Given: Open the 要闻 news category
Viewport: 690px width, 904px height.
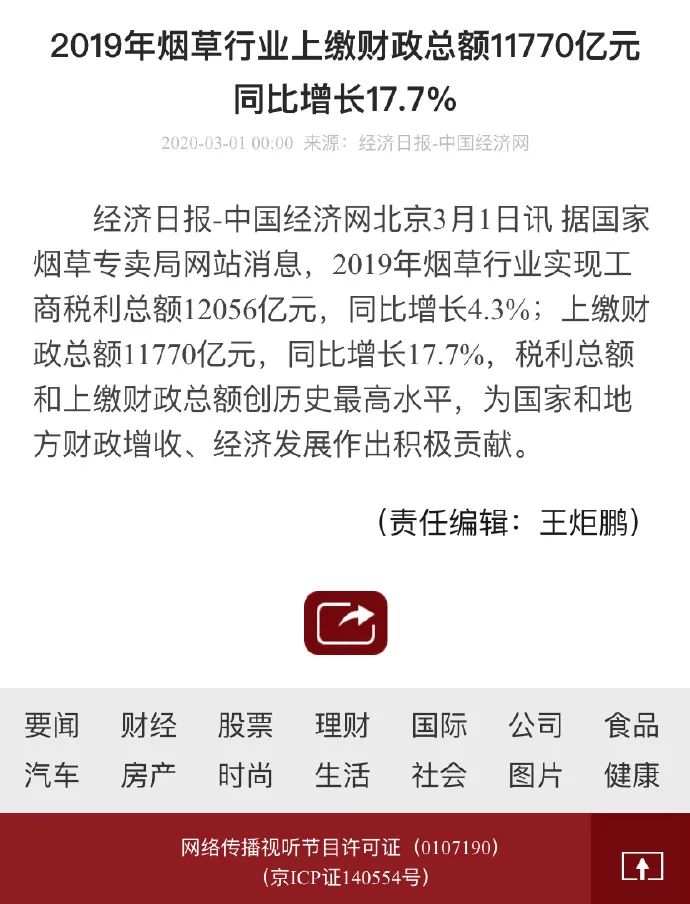Looking at the screenshot, I should click(52, 725).
